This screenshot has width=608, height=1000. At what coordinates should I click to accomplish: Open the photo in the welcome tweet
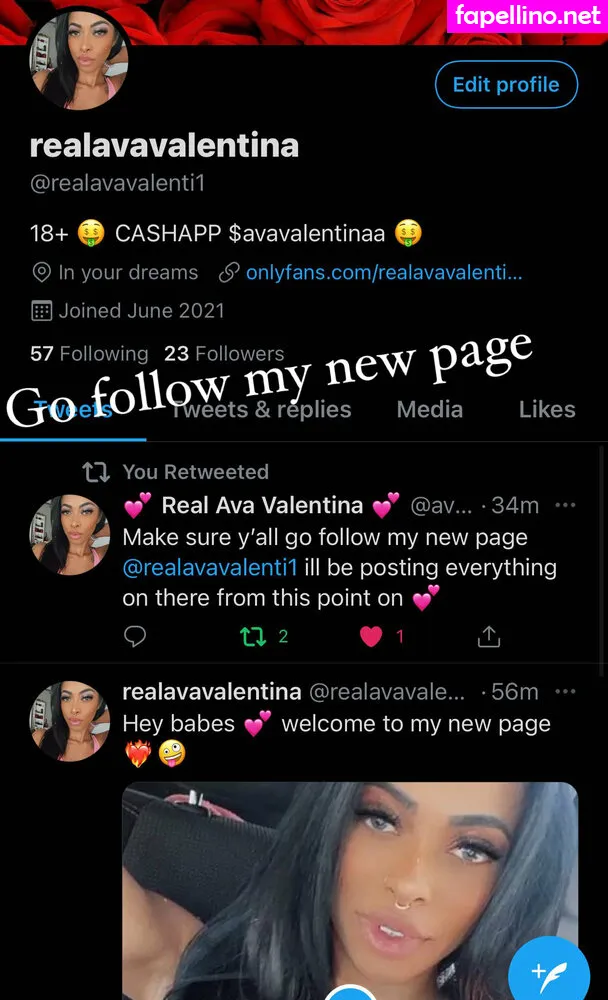tap(350, 890)
